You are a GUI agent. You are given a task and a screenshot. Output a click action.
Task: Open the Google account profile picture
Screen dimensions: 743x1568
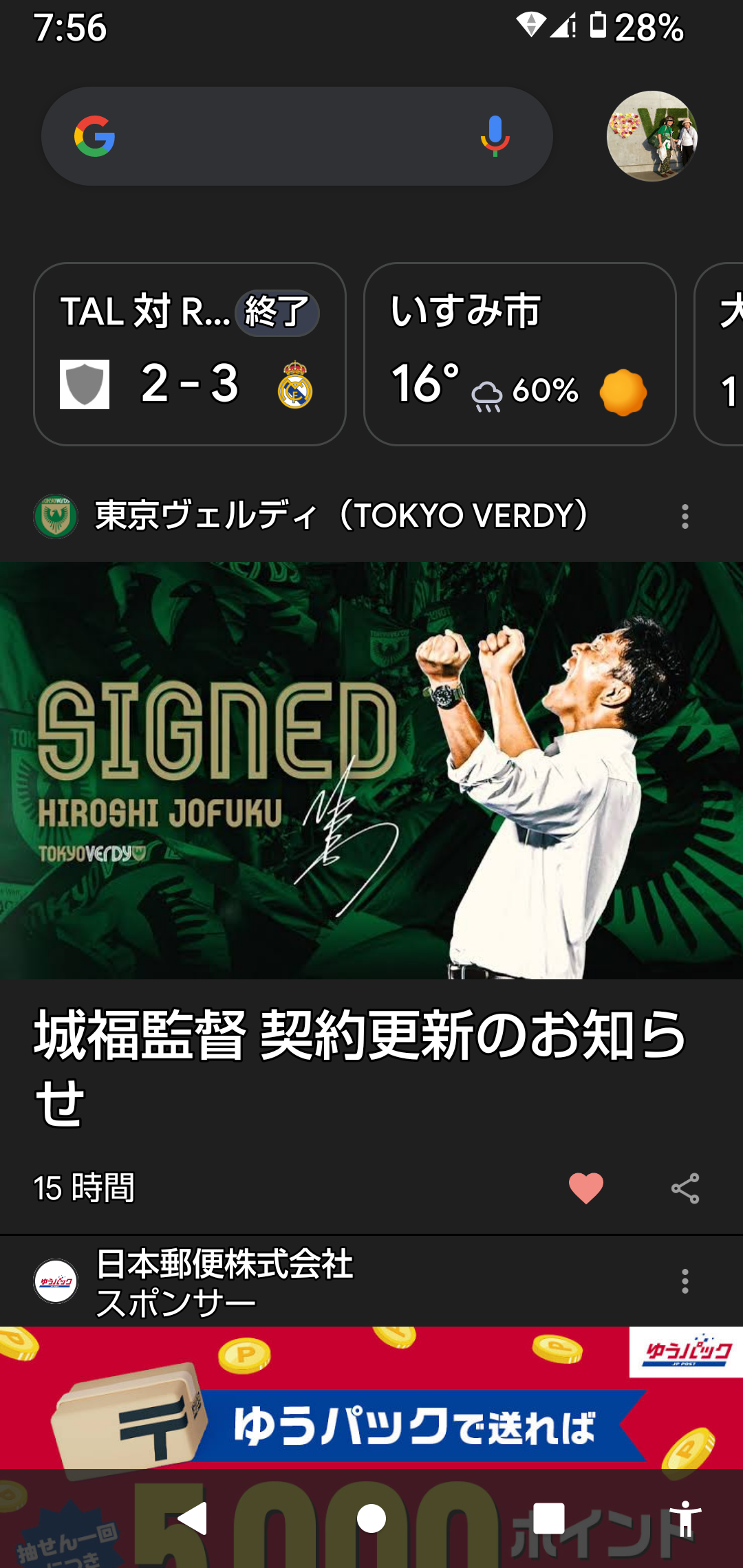pyautogui.click(x=652, y=136)
